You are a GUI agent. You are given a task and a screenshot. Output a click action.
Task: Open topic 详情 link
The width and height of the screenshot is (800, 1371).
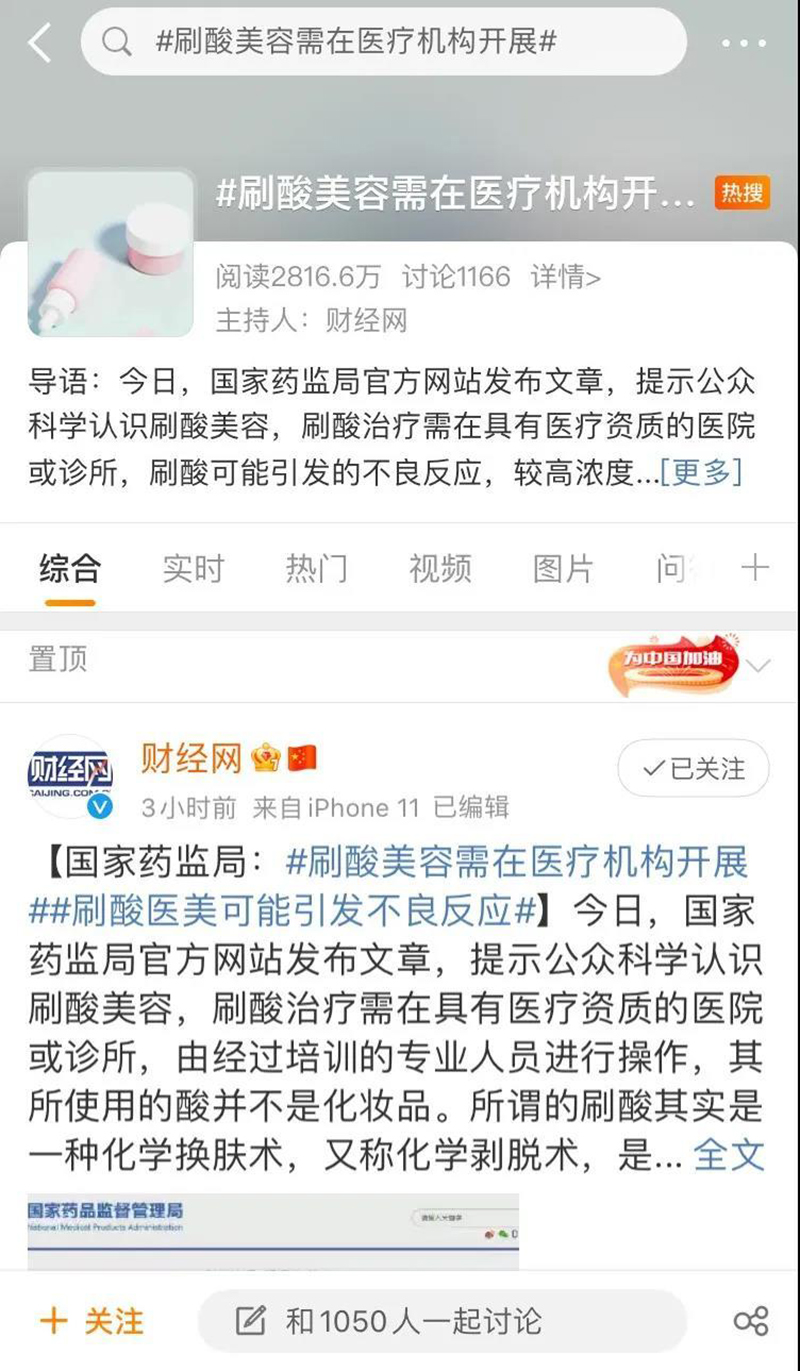coord(565,276)
